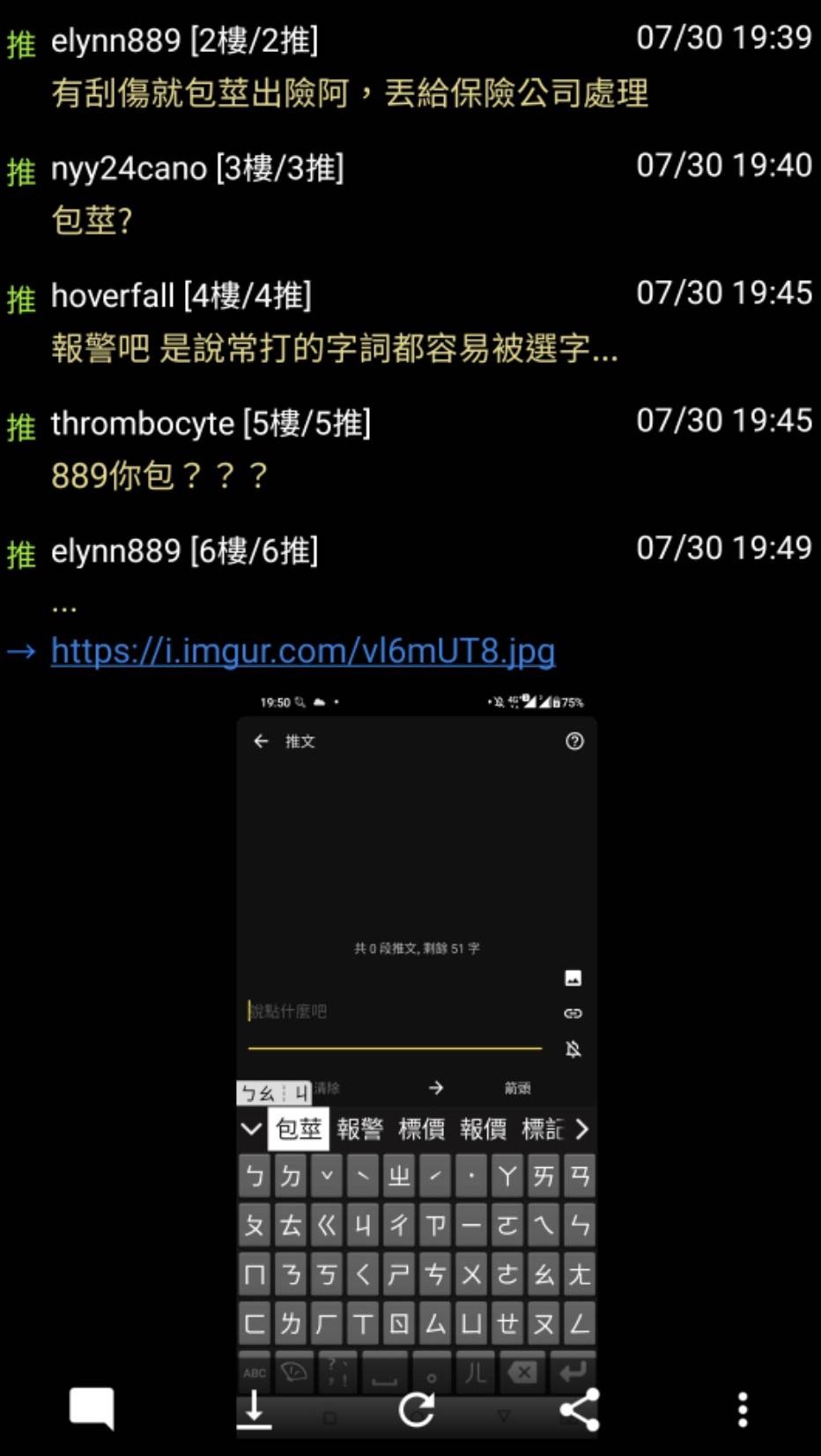Open the imgur link vl6mUT8.jpg
The image size is (821, 1456).
[x=303, y=652]
